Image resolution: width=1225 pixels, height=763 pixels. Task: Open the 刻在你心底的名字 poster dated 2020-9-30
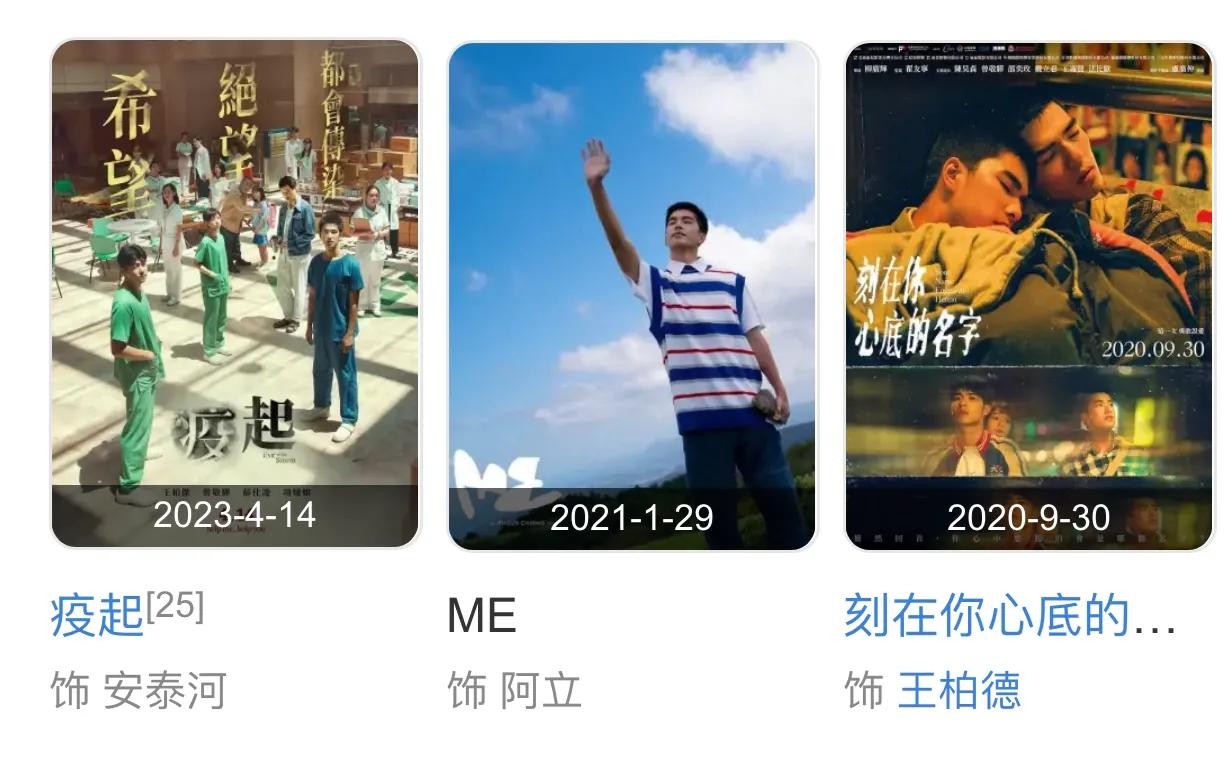[1029, 295]
